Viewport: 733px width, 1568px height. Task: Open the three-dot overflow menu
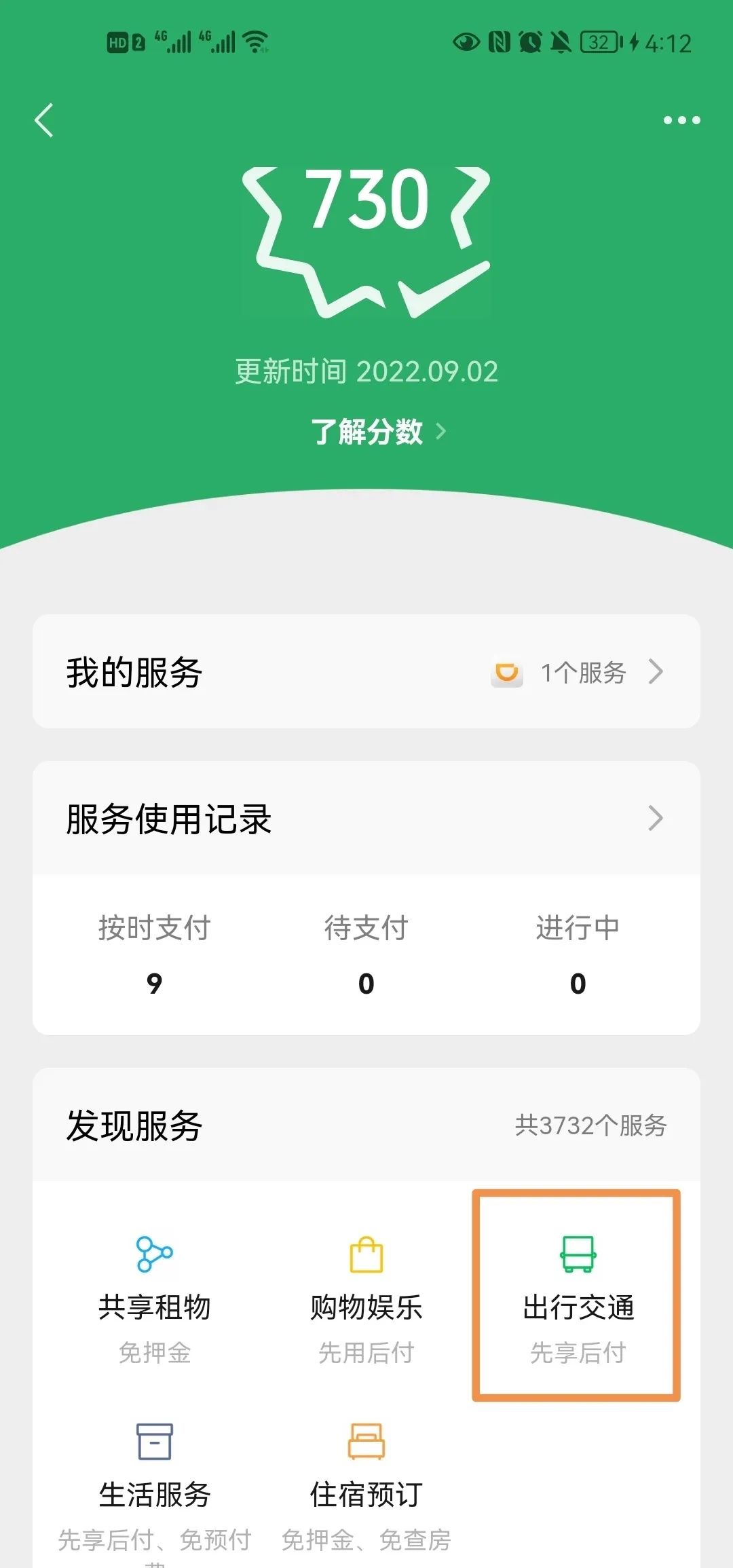point(681,121)
